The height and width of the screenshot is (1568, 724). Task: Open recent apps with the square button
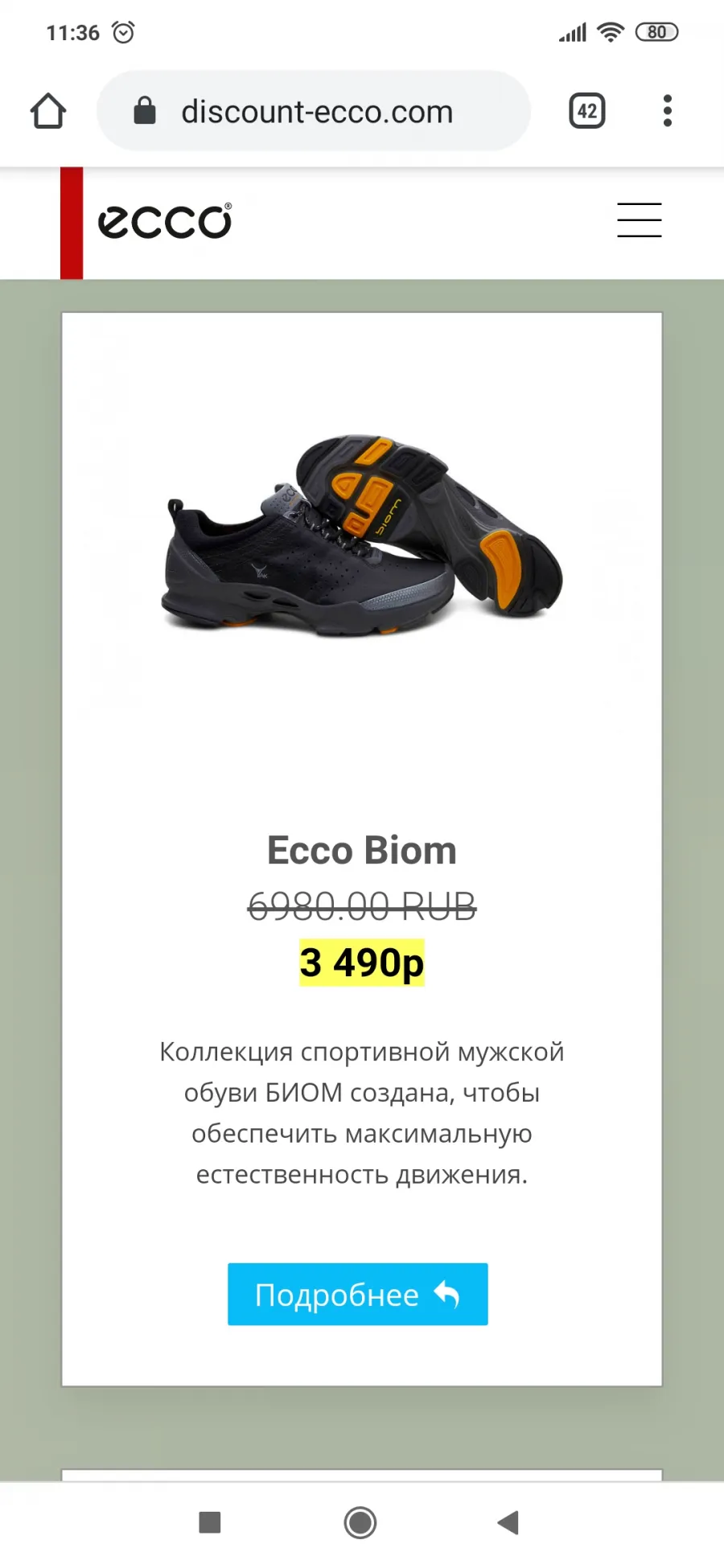[210, 1522]
